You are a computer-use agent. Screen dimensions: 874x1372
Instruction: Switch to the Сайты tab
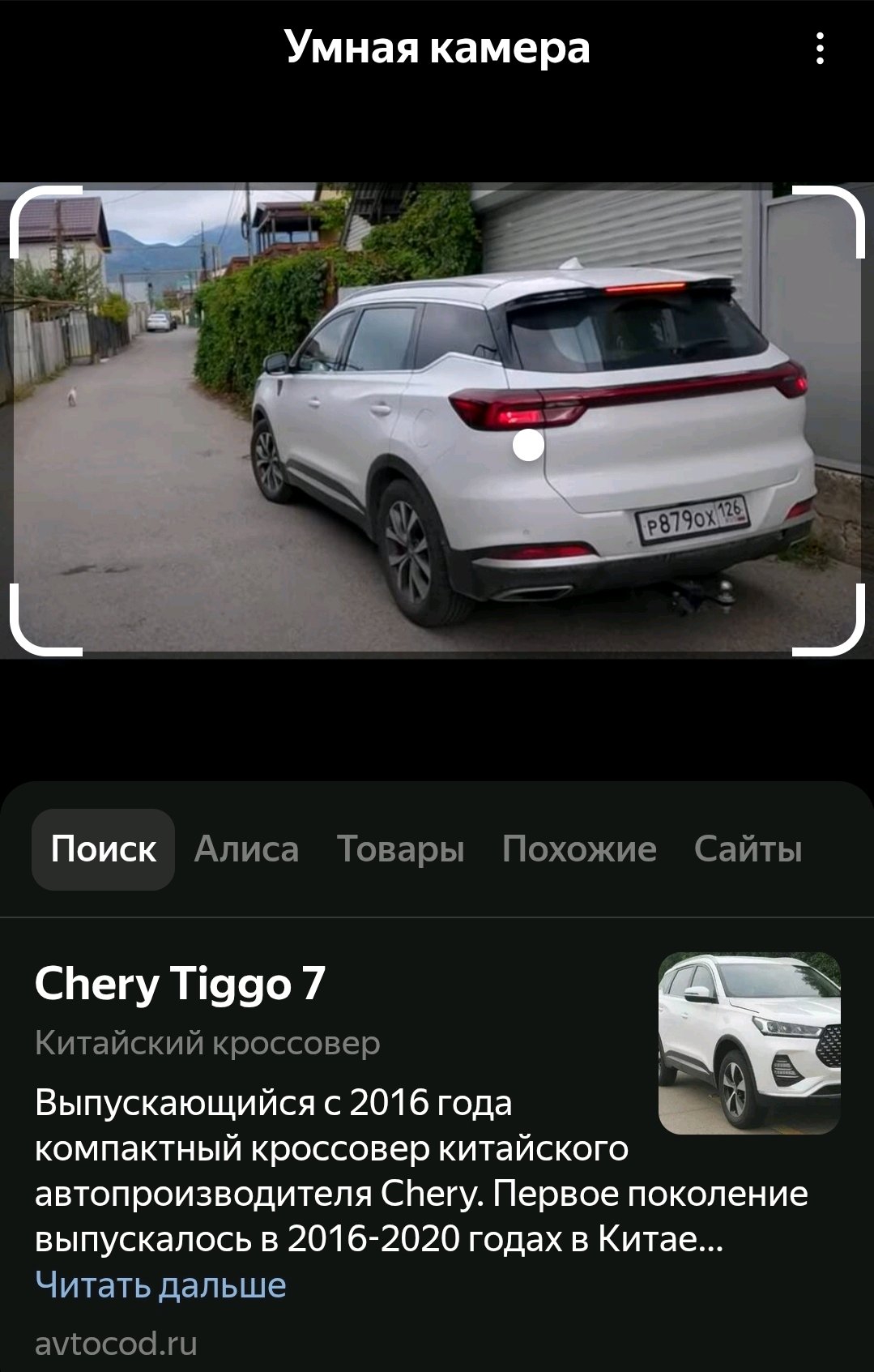[x=748, y=849]
